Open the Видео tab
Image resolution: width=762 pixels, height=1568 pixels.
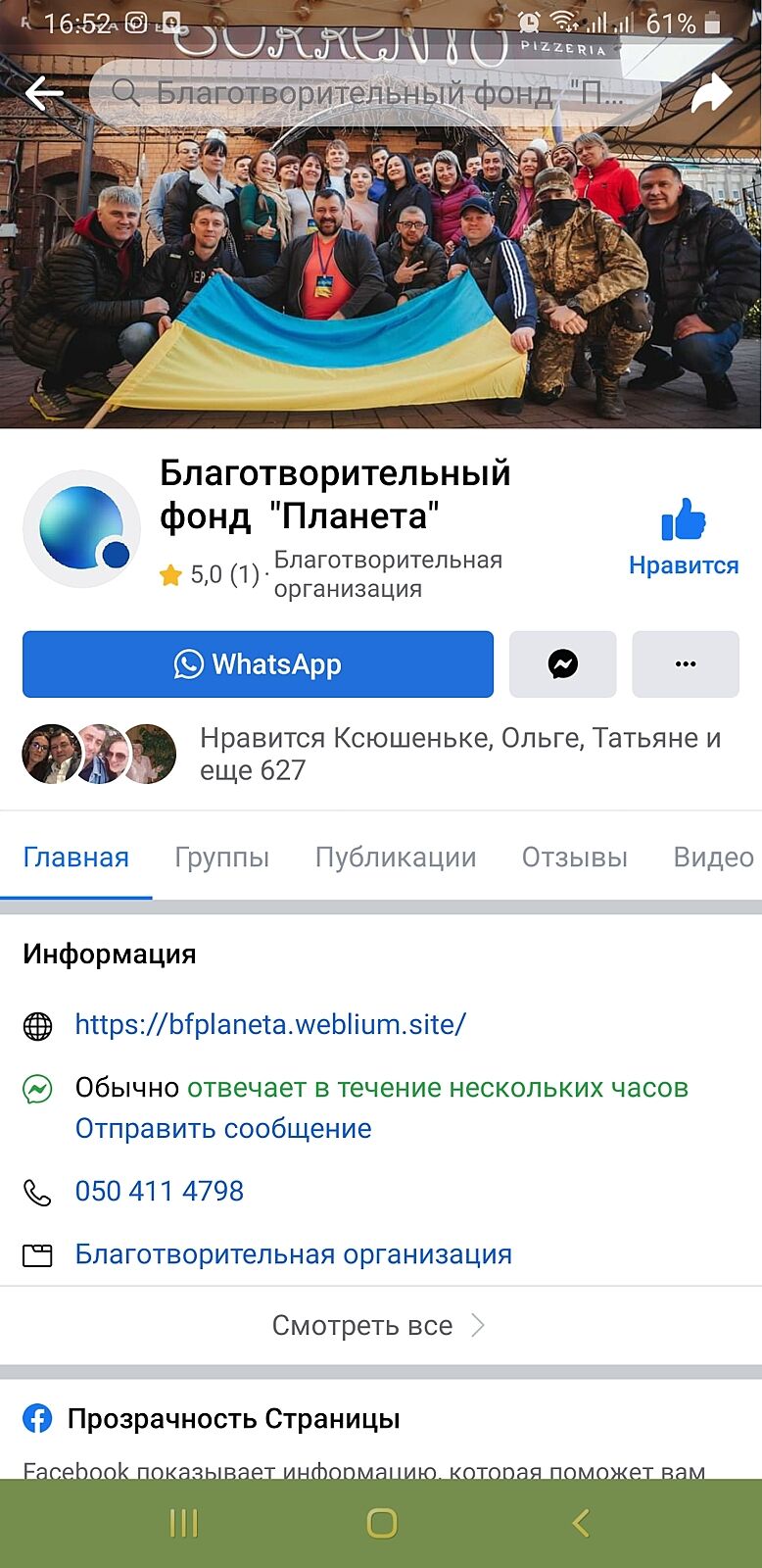(712, 857)
